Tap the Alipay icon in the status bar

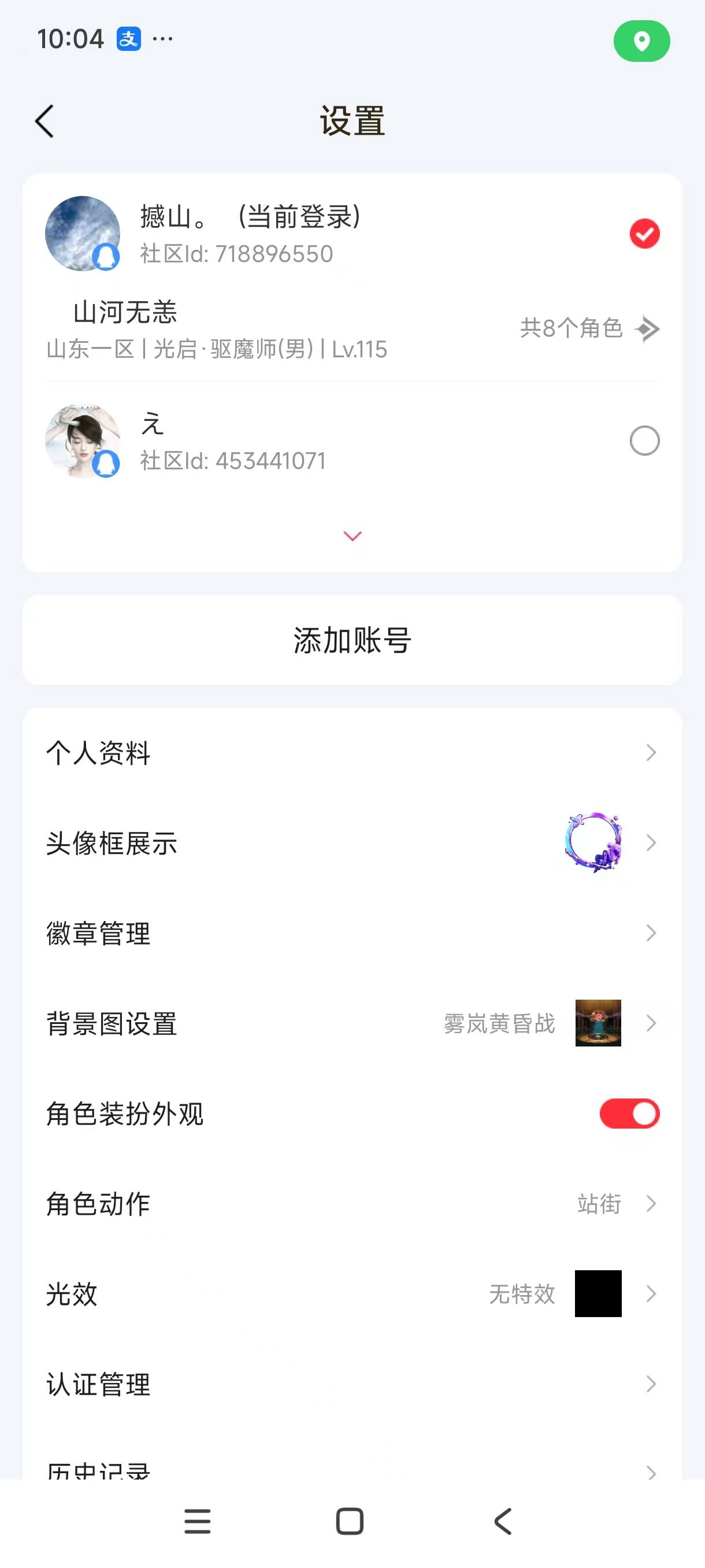129,39
